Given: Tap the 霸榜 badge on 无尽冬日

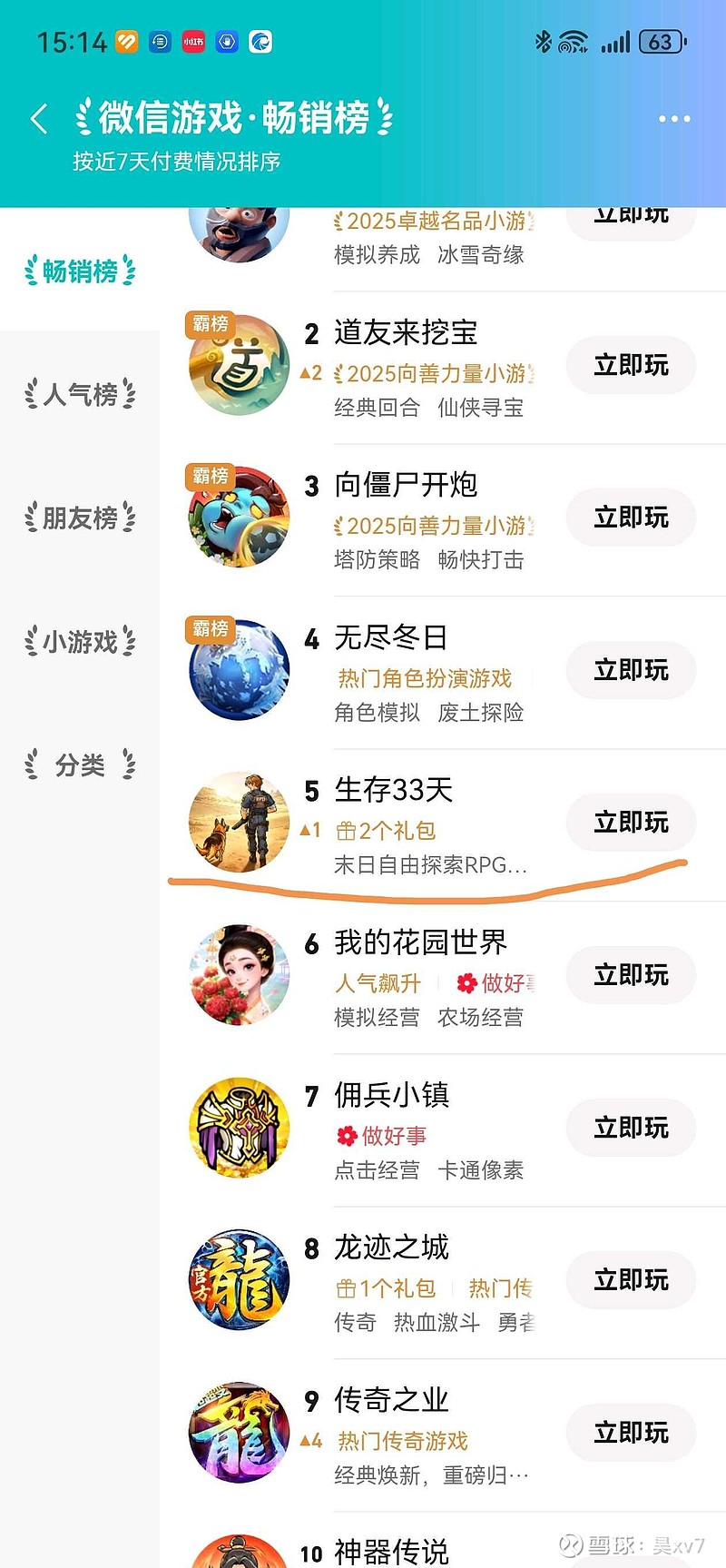Looking at the screenshot, I should [210, 629].
